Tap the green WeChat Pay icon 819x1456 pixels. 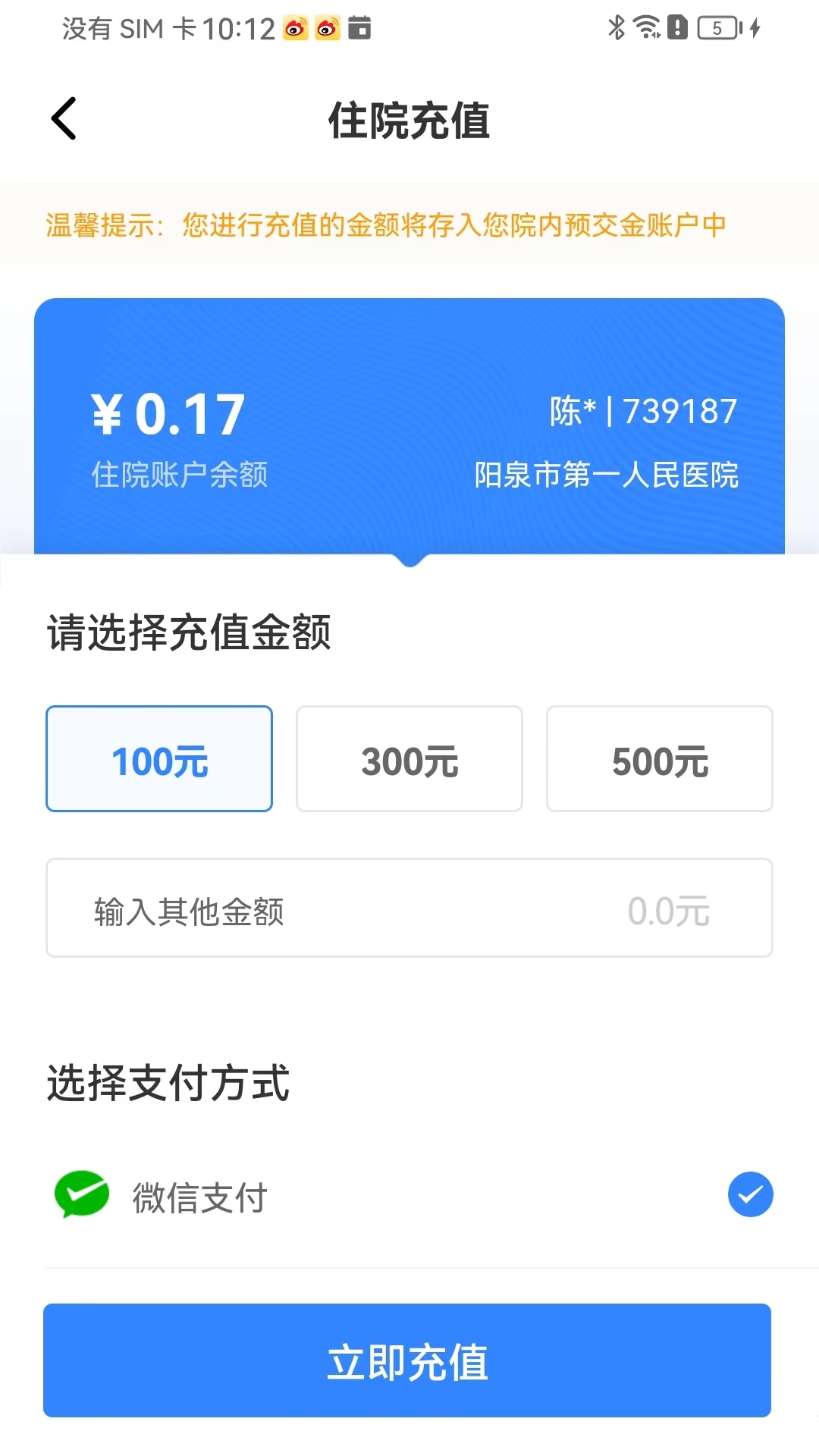[x=82, y=1195]
